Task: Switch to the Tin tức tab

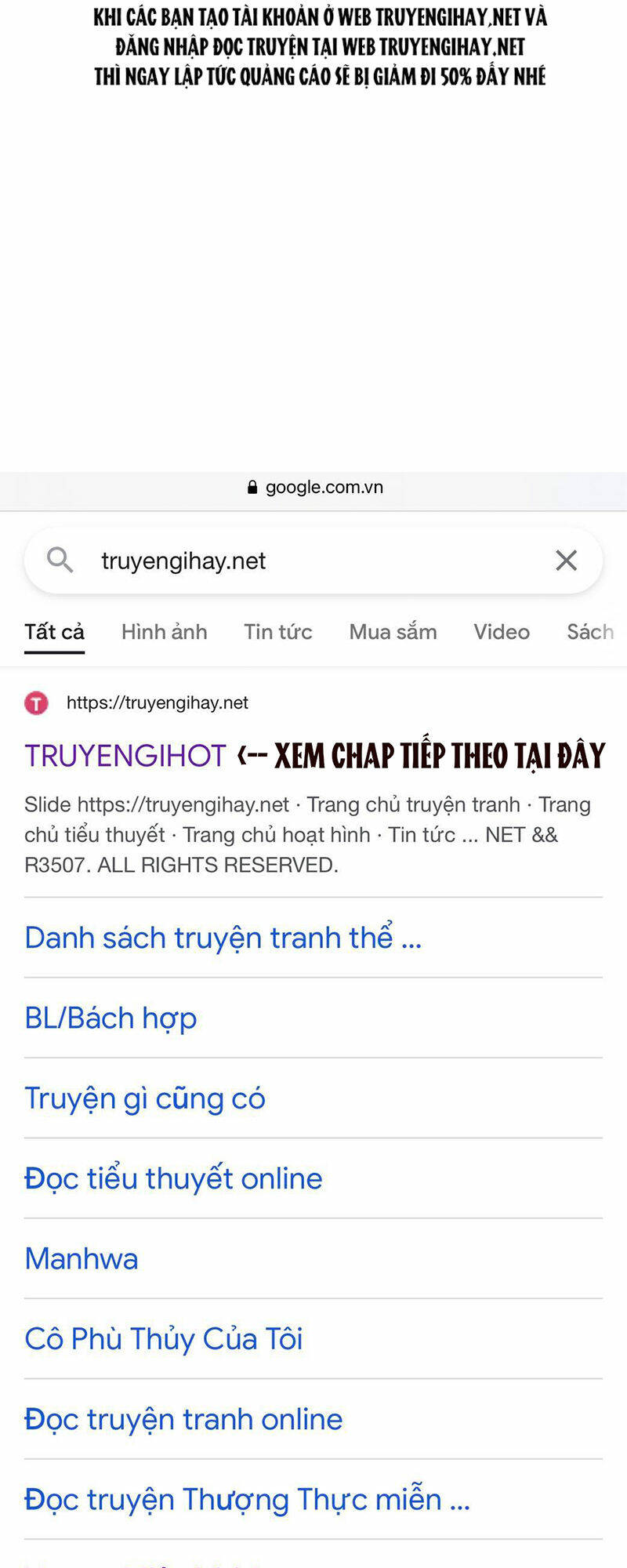Action: (278, 632)
